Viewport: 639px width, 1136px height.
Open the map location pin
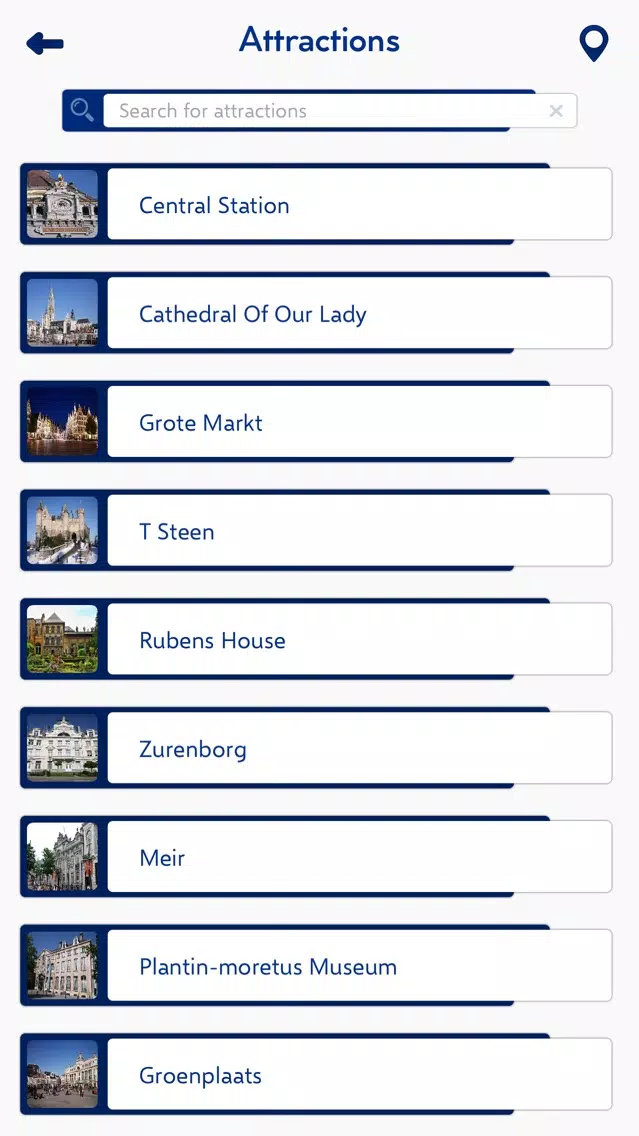coord(593,43)
